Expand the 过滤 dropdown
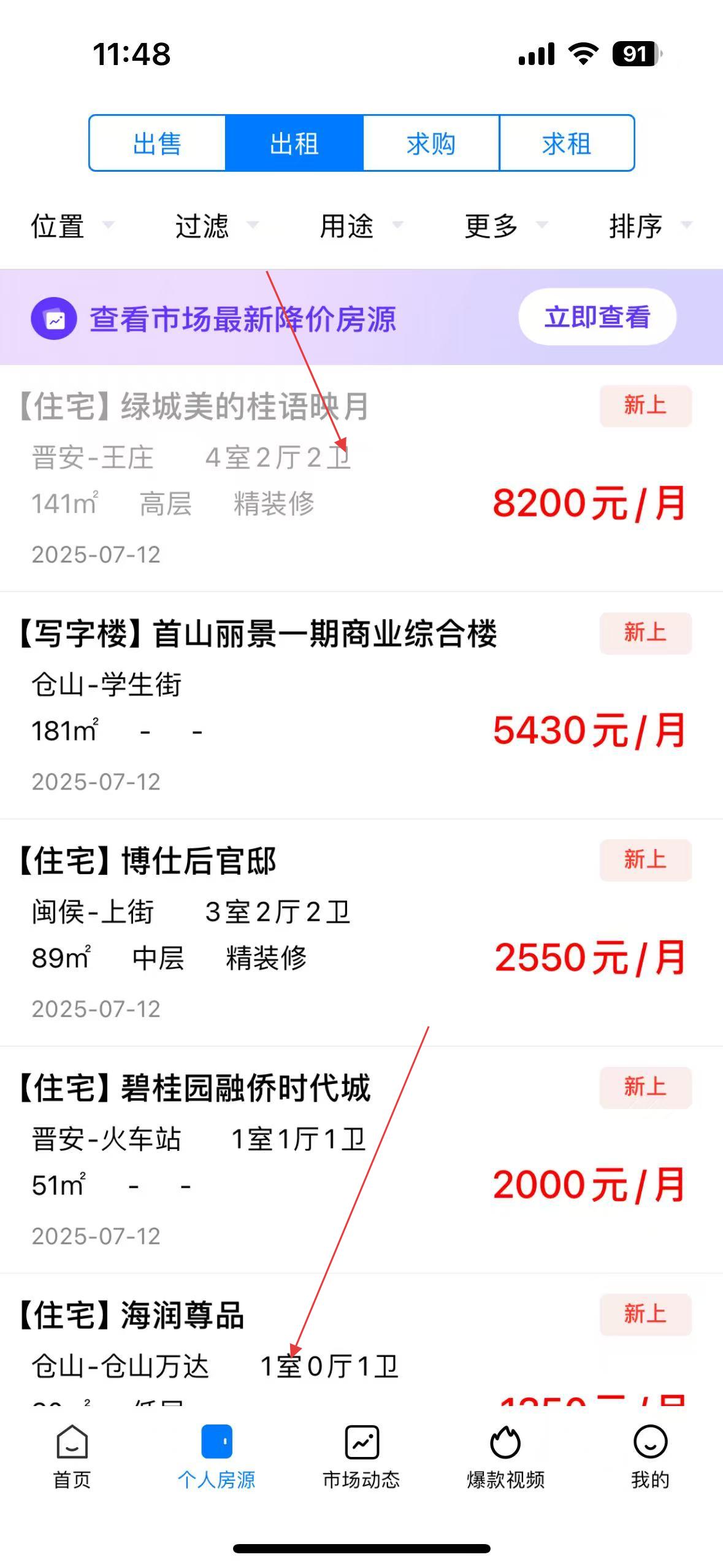 pos(216,226)
